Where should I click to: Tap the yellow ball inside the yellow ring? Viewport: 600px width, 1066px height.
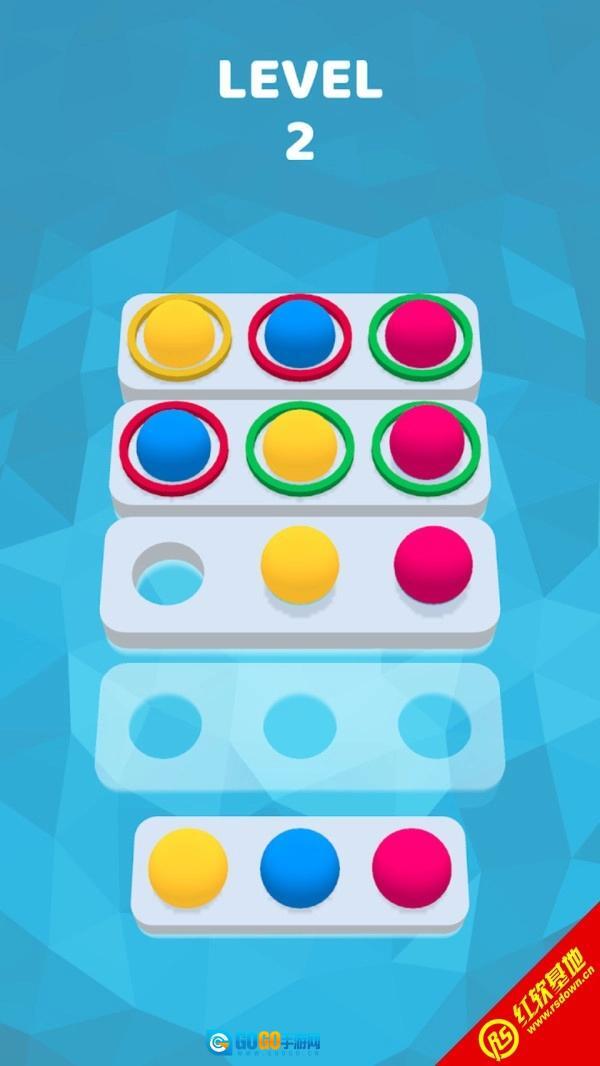coord(180,335)
